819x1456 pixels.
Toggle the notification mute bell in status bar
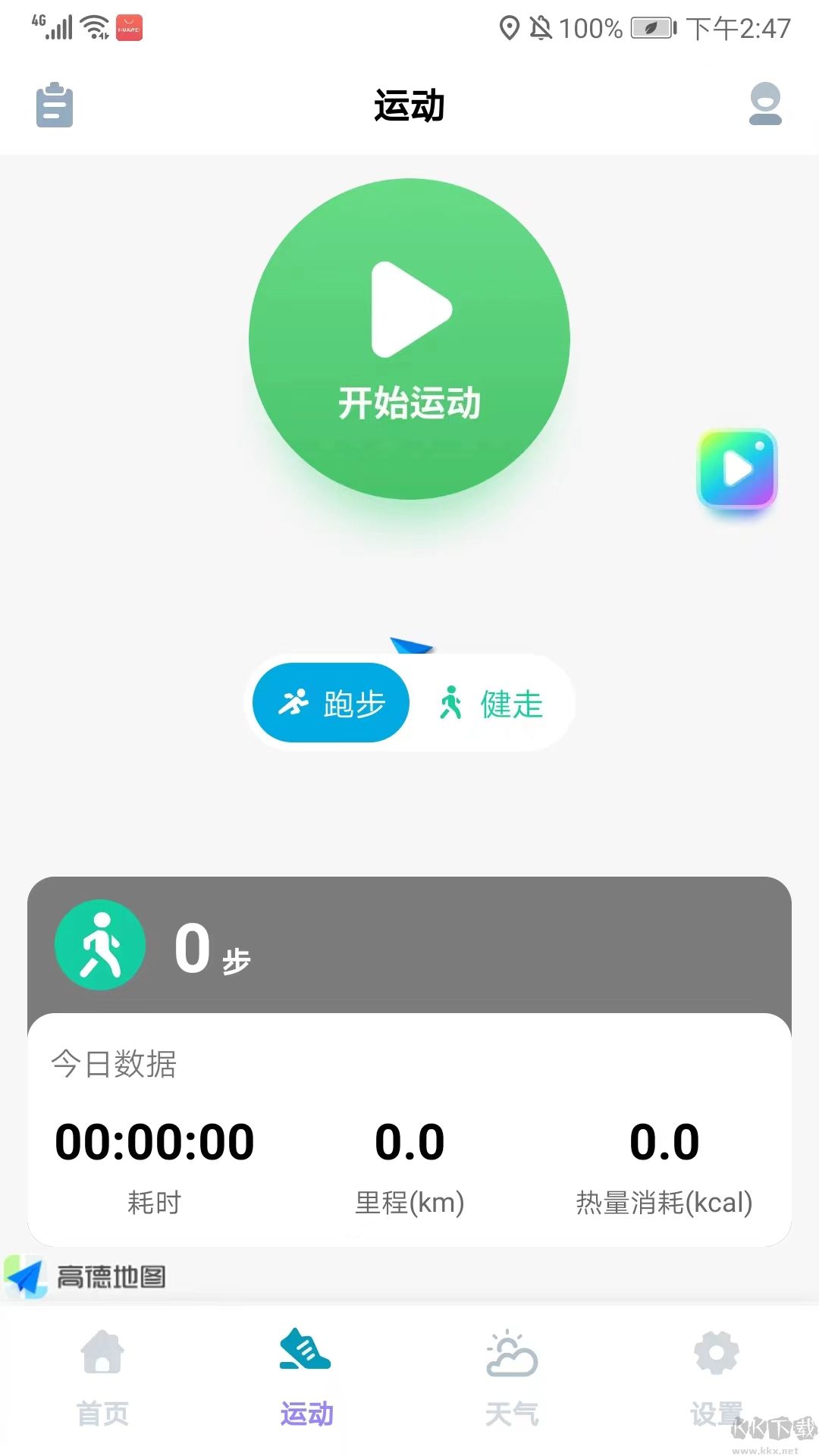click(x=540, y=27)
